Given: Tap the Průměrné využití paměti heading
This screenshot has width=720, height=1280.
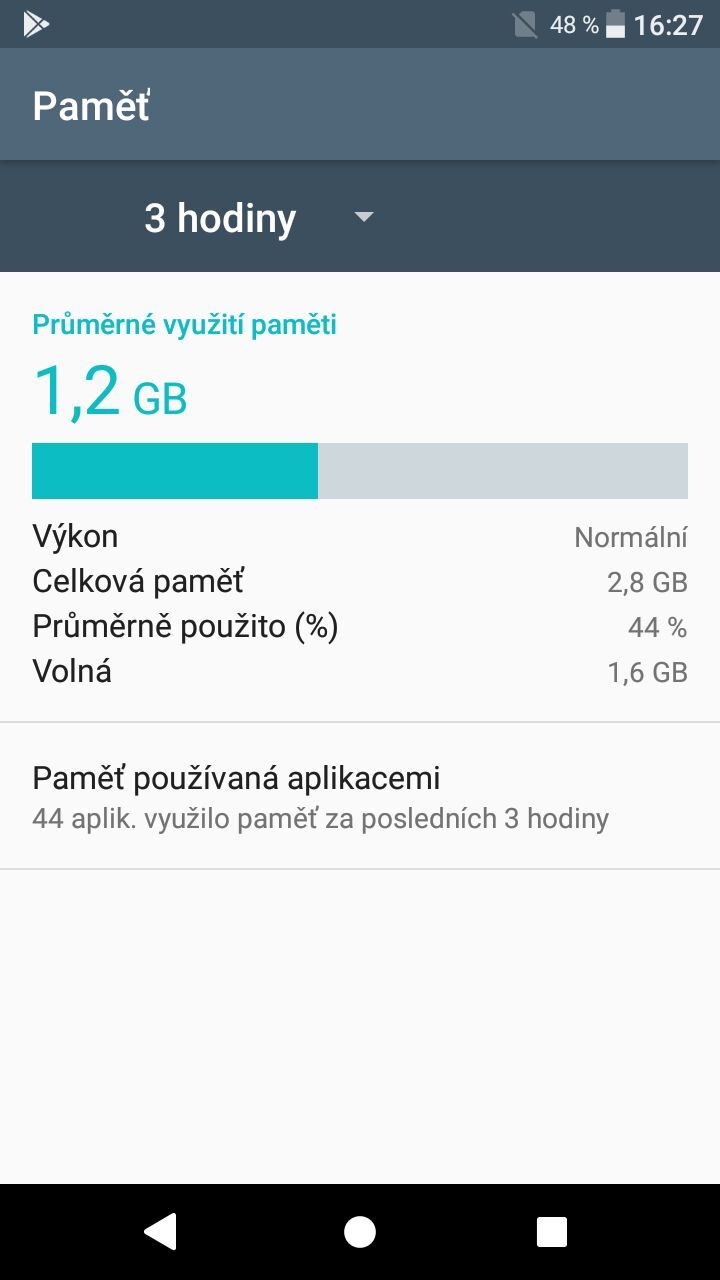Looking at the screenshot, I should 184,323.
